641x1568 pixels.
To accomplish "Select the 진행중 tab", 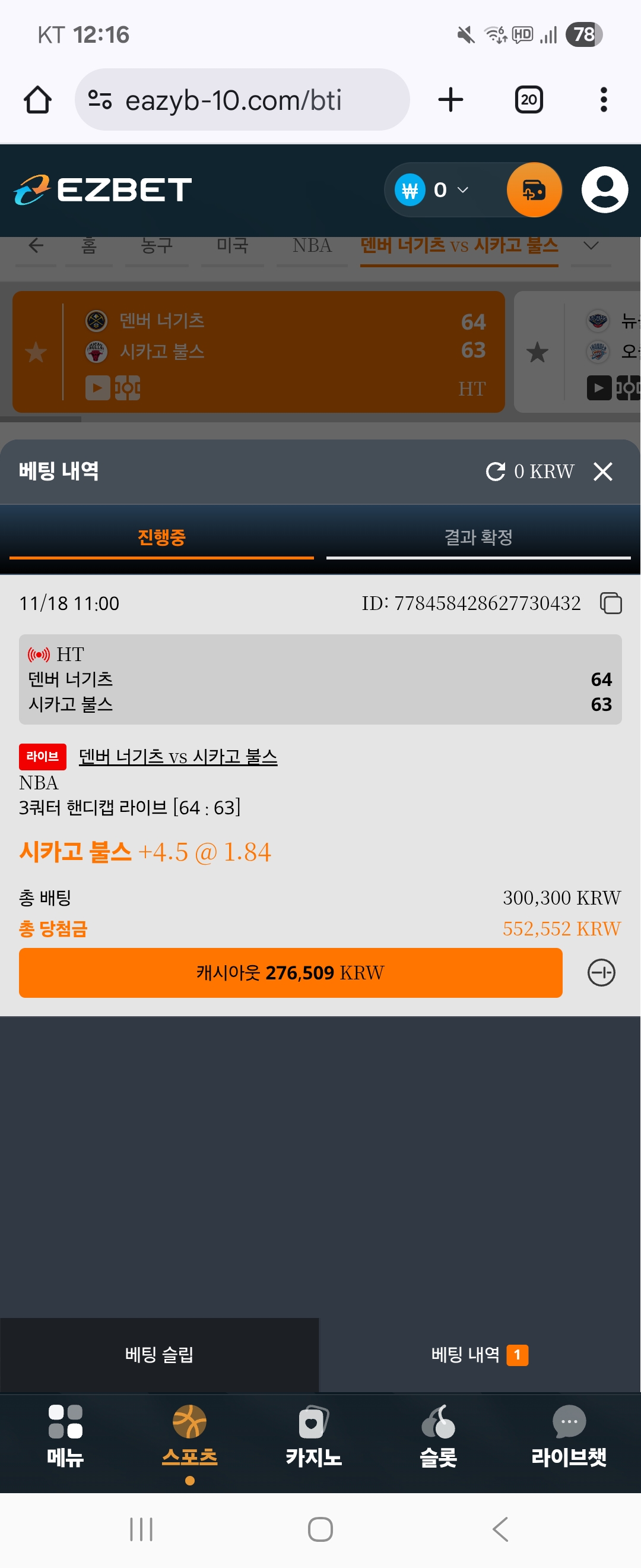I will pyautogui.click(x=161, y=538).
